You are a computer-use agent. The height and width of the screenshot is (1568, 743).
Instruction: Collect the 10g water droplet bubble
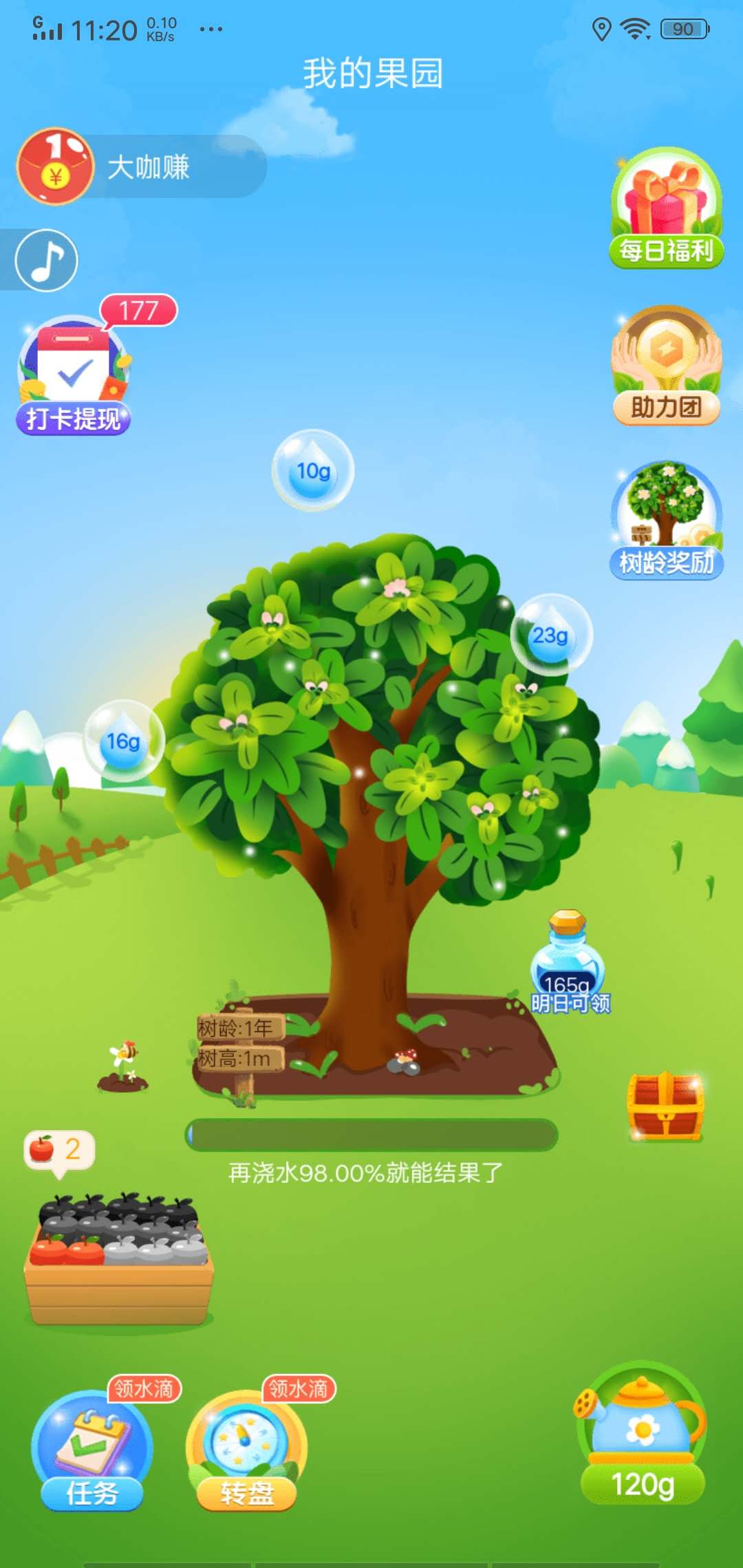[313, 471]
